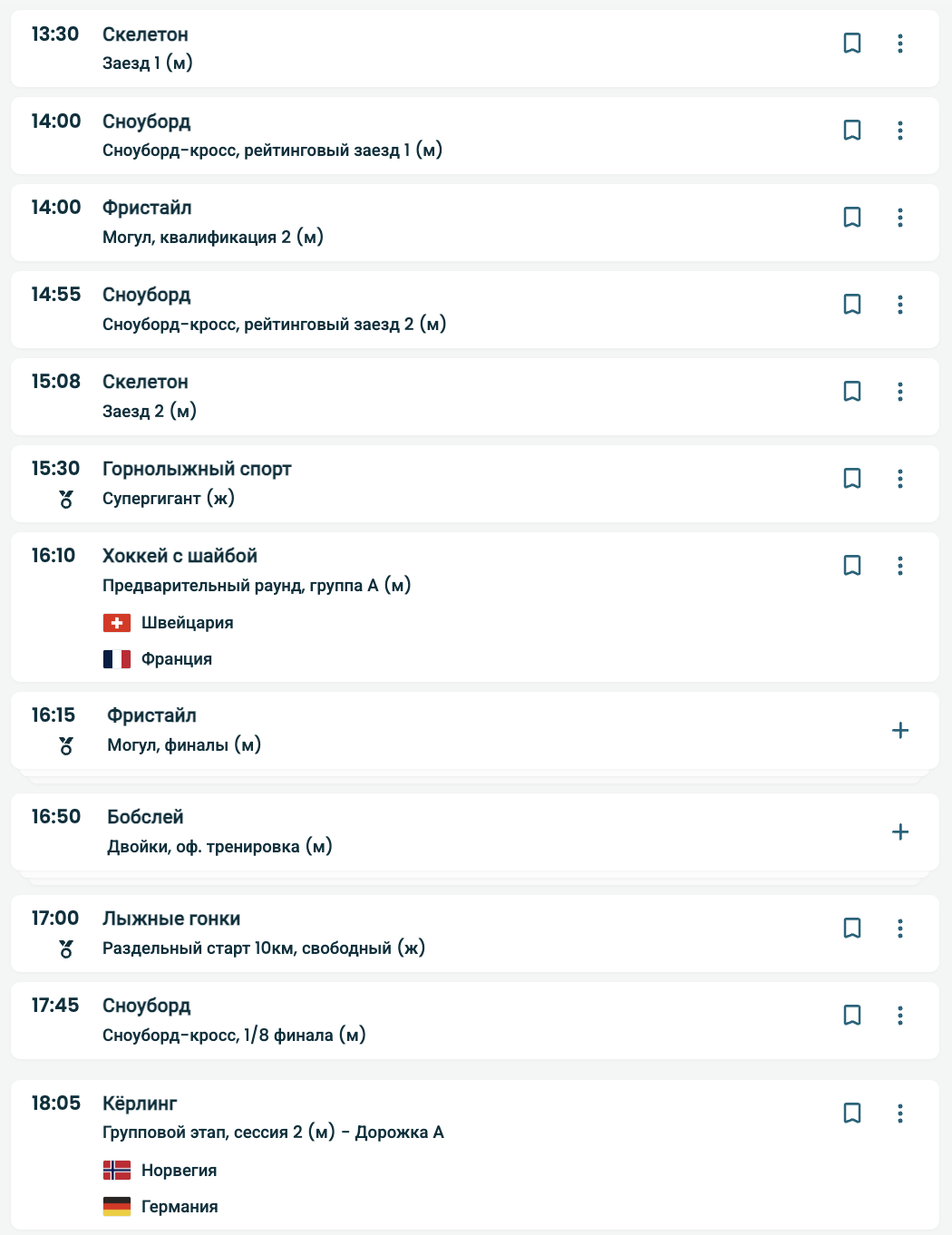The width and height of the screenshot is (952, 1235).
Task: Open overflow menu for 13:30 Скелетон event
Action: 899,44
